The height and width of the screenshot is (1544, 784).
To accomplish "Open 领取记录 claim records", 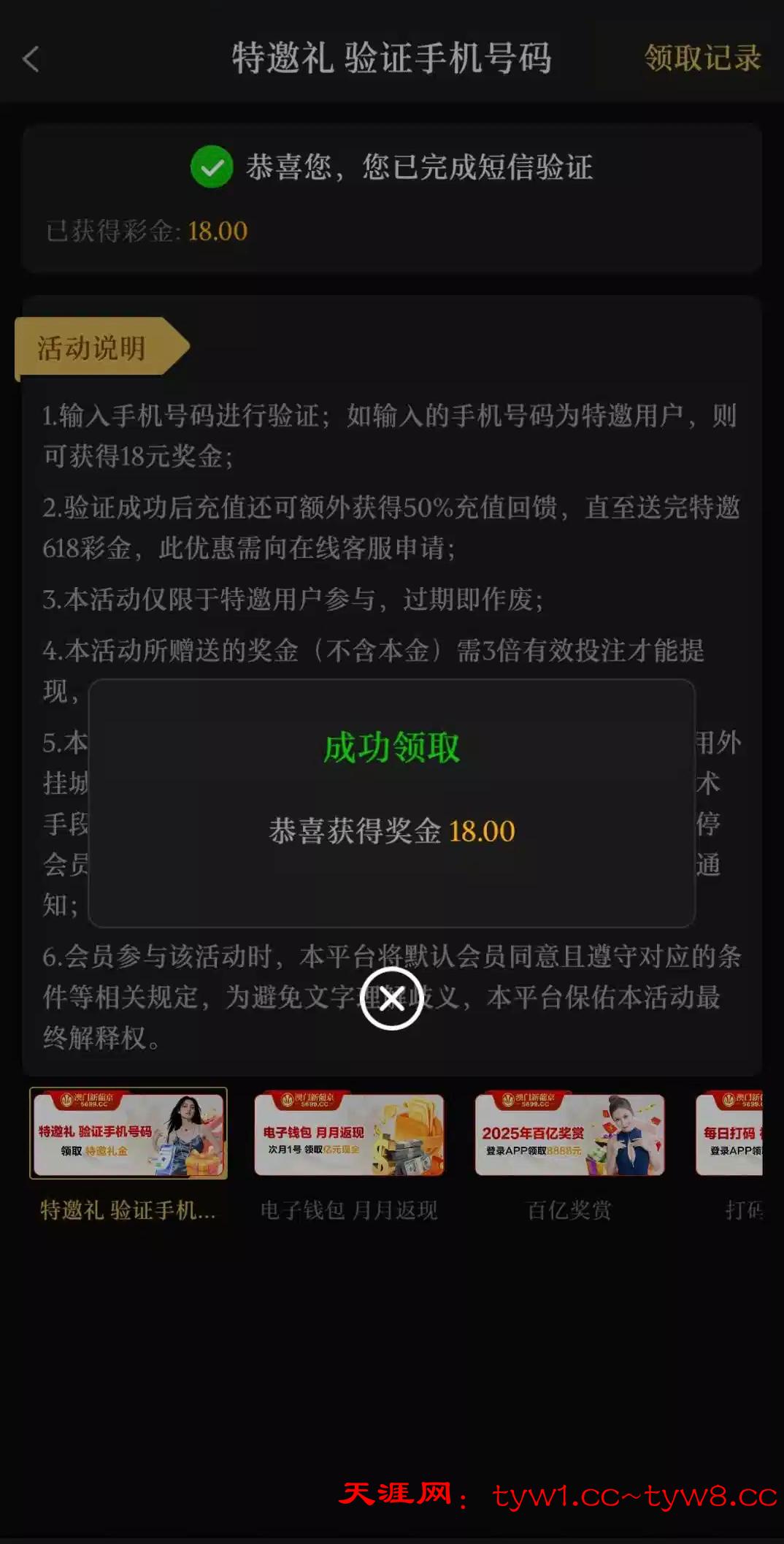I will 702,58.
